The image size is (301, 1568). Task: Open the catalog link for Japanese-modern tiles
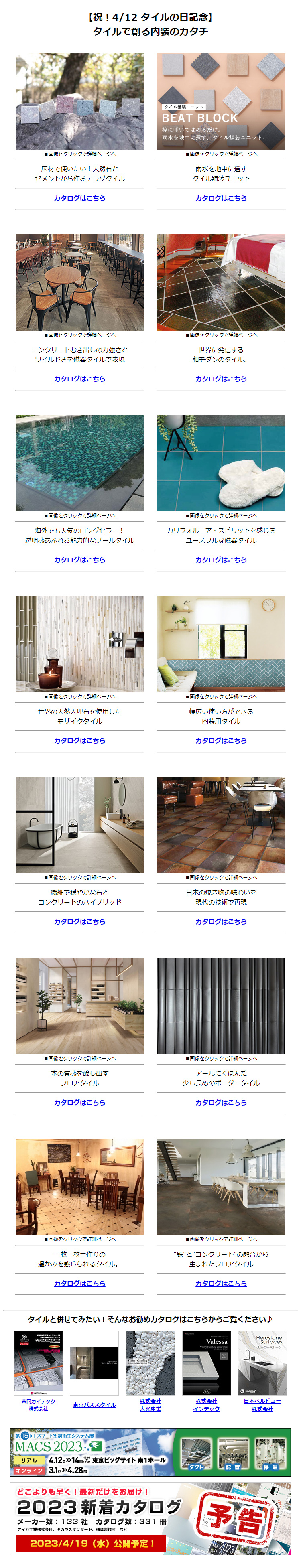point(221,379)
